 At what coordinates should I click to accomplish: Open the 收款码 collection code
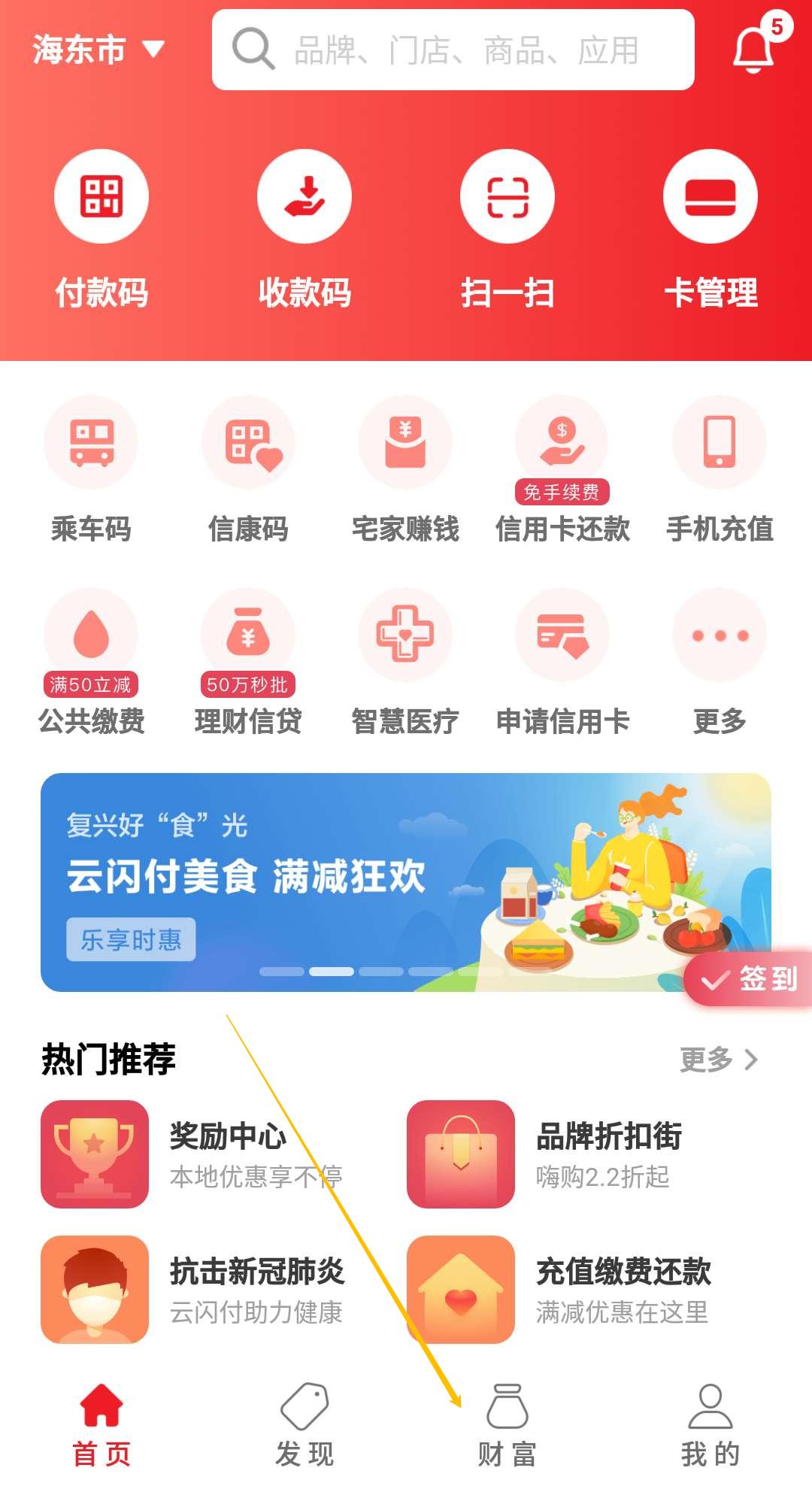click(304, 226)
